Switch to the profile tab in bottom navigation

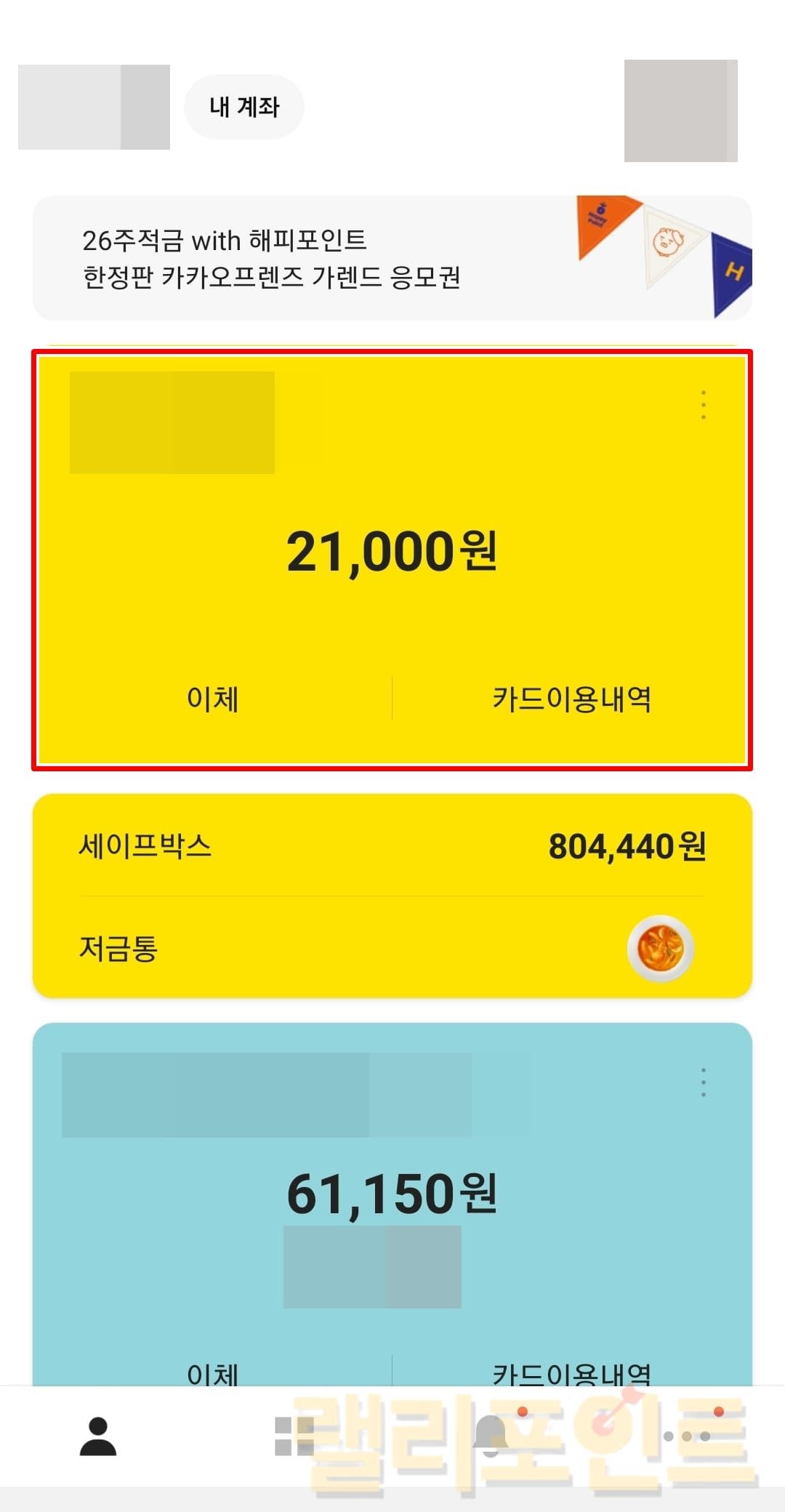(x=98, y=1436)
